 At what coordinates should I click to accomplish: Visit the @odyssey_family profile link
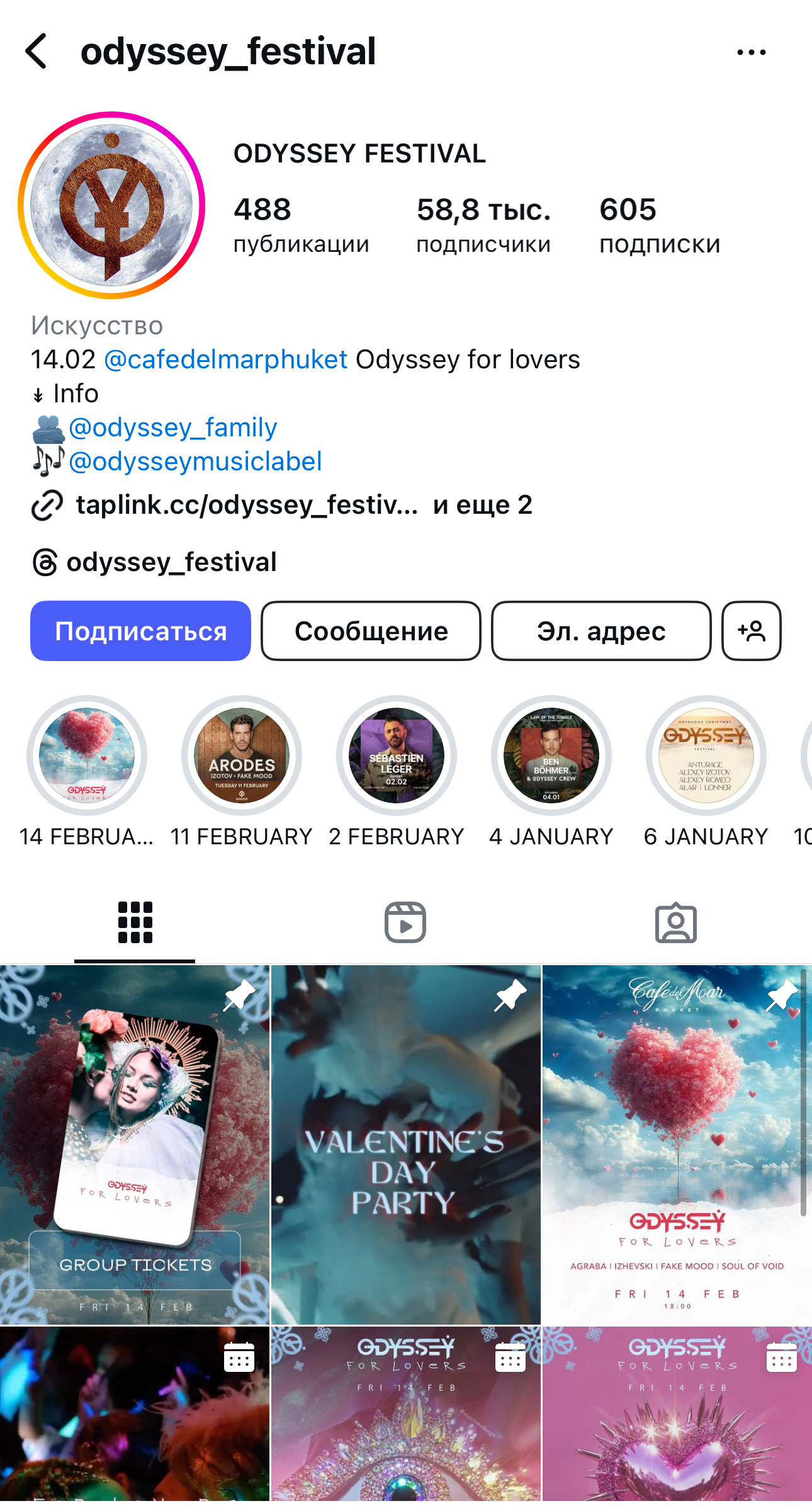point(172,427)
